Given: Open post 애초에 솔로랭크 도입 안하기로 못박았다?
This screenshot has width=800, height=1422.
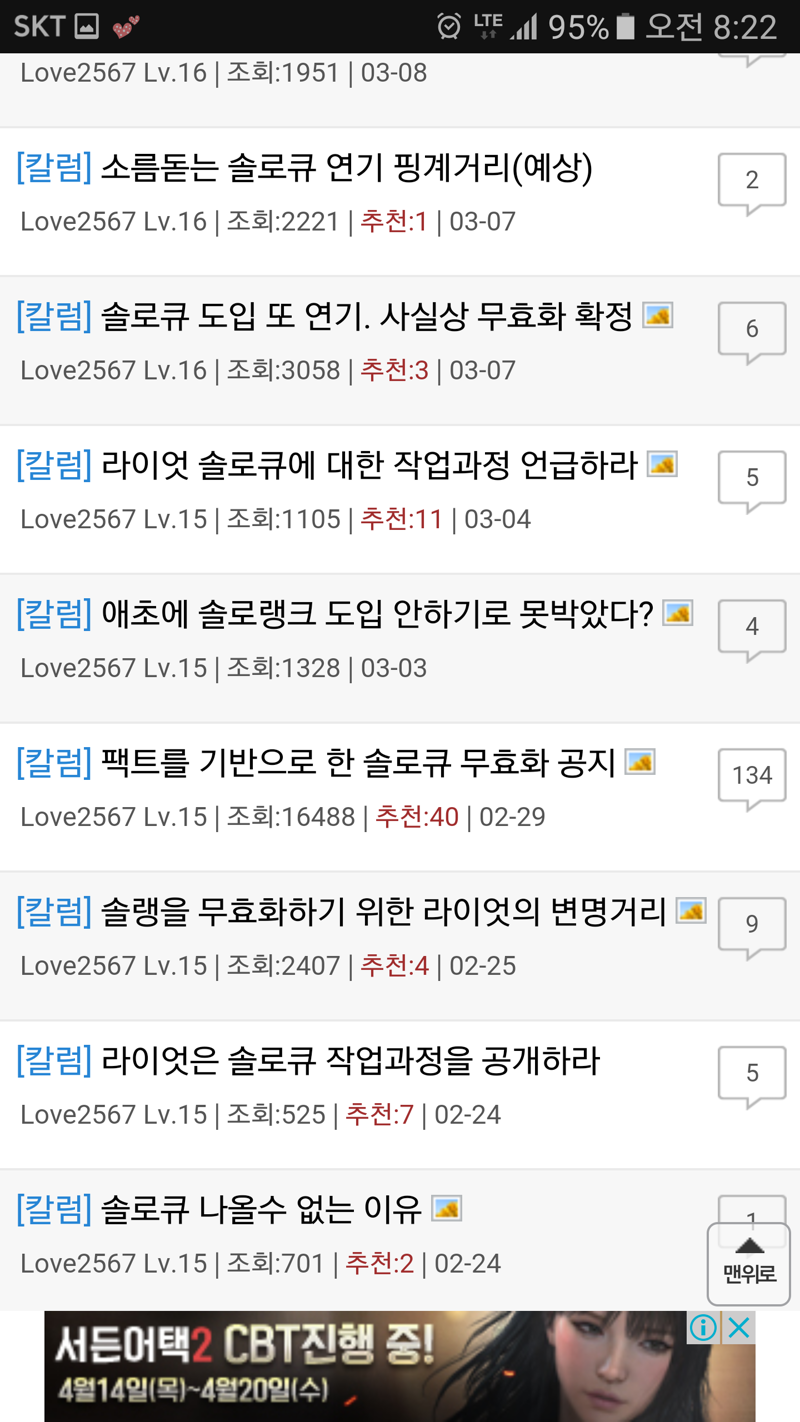Looking at the screenshot, I should pyautogui.click(x=377, y=613).
